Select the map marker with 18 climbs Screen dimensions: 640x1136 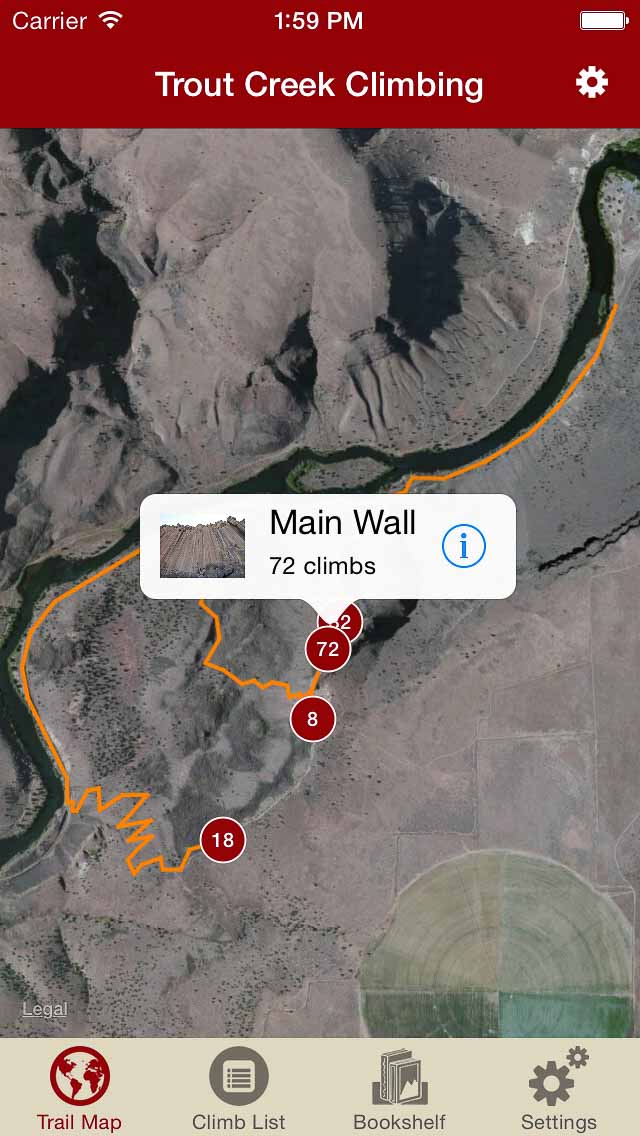coord(222,840)
